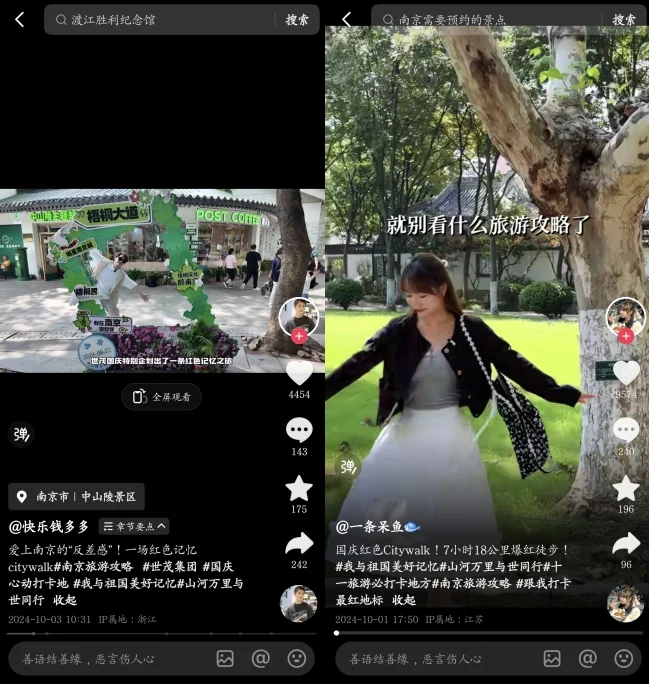
Task: Open comments on 一条呆鱼's video
Action: tap(626, 430)
